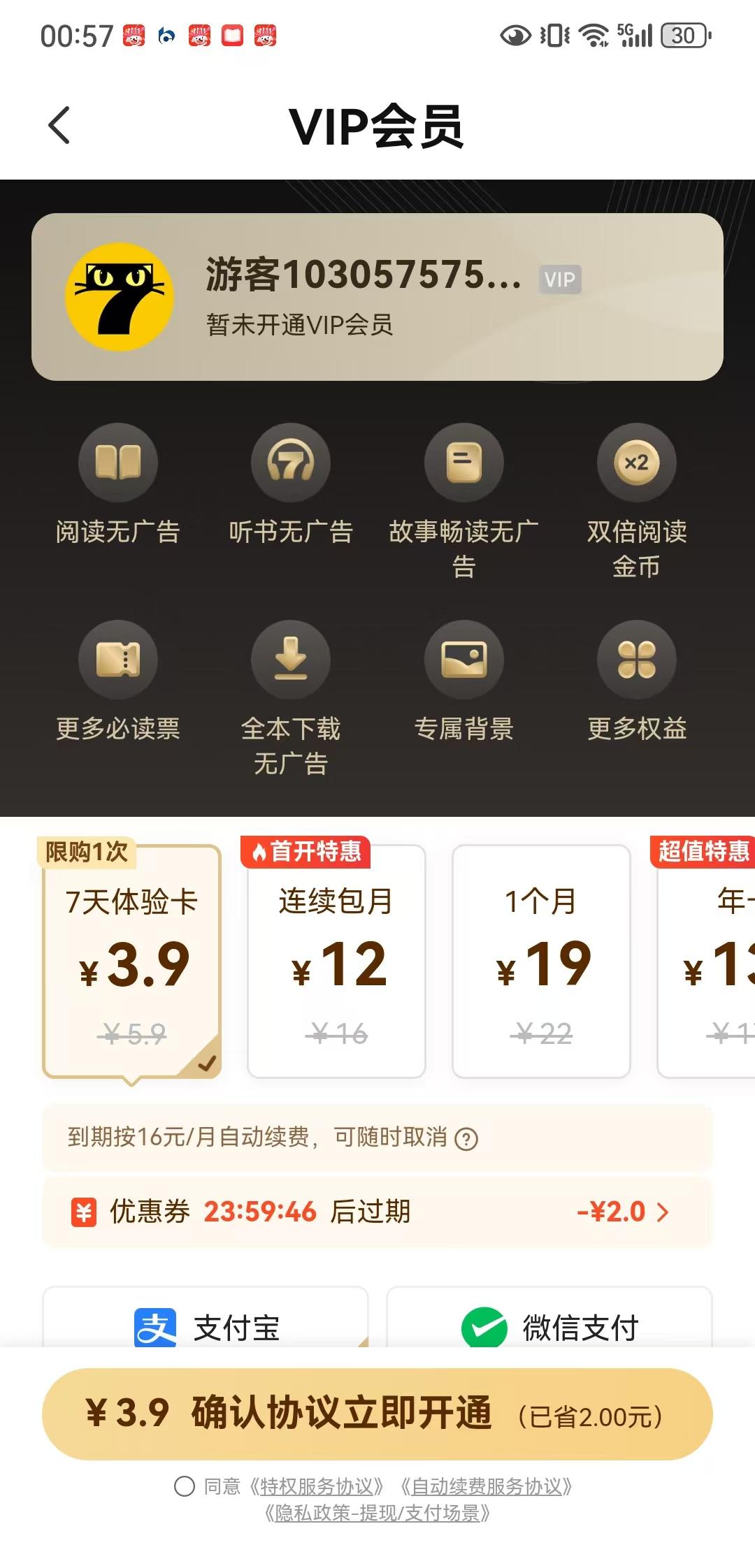This screenshot has width=755, height=1568.
Task: Go back from the VIP会员 page
Action: click(59, 126)
